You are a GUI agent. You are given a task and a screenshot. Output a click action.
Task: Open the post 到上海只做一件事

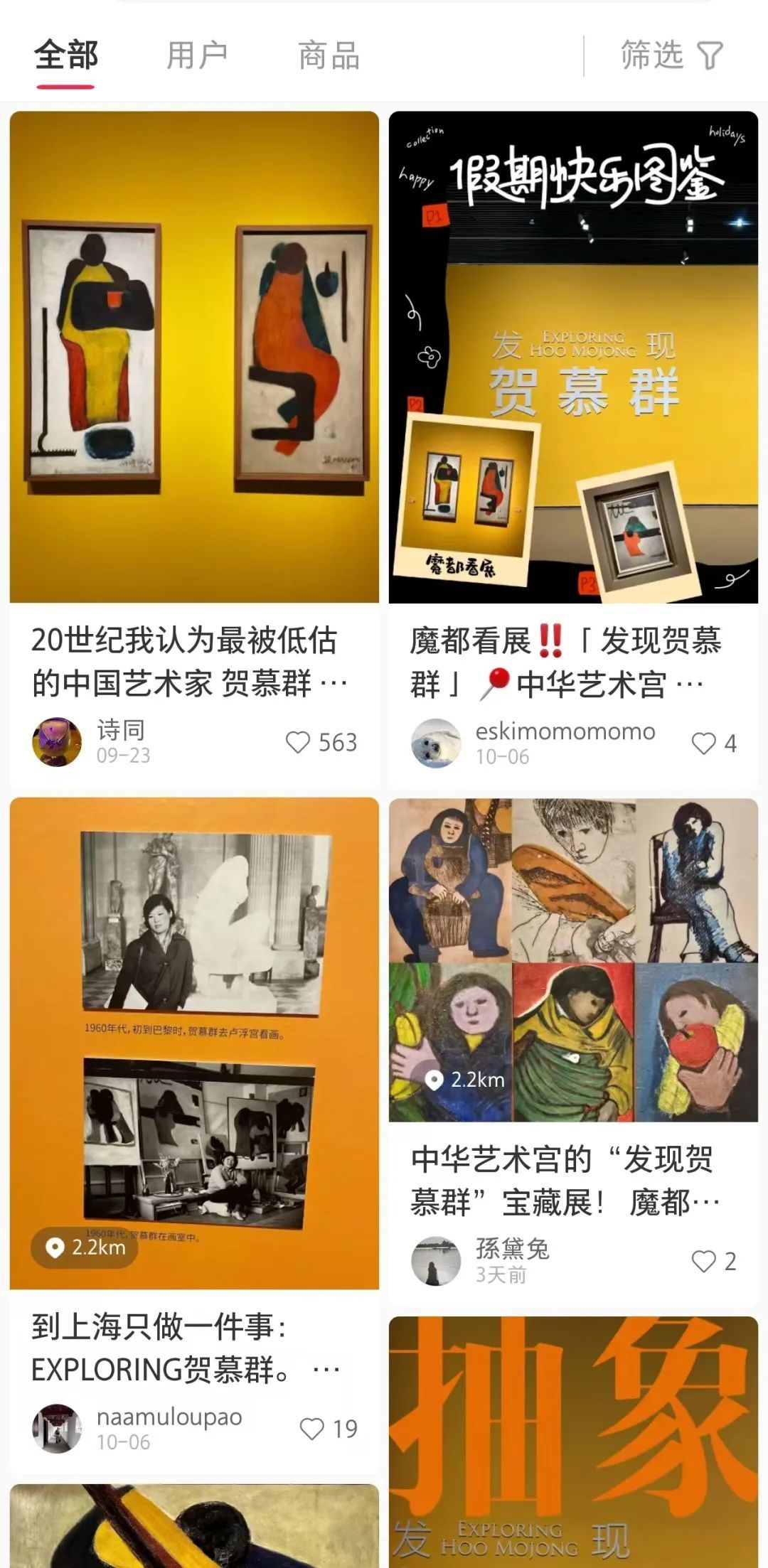[193, 1043]
